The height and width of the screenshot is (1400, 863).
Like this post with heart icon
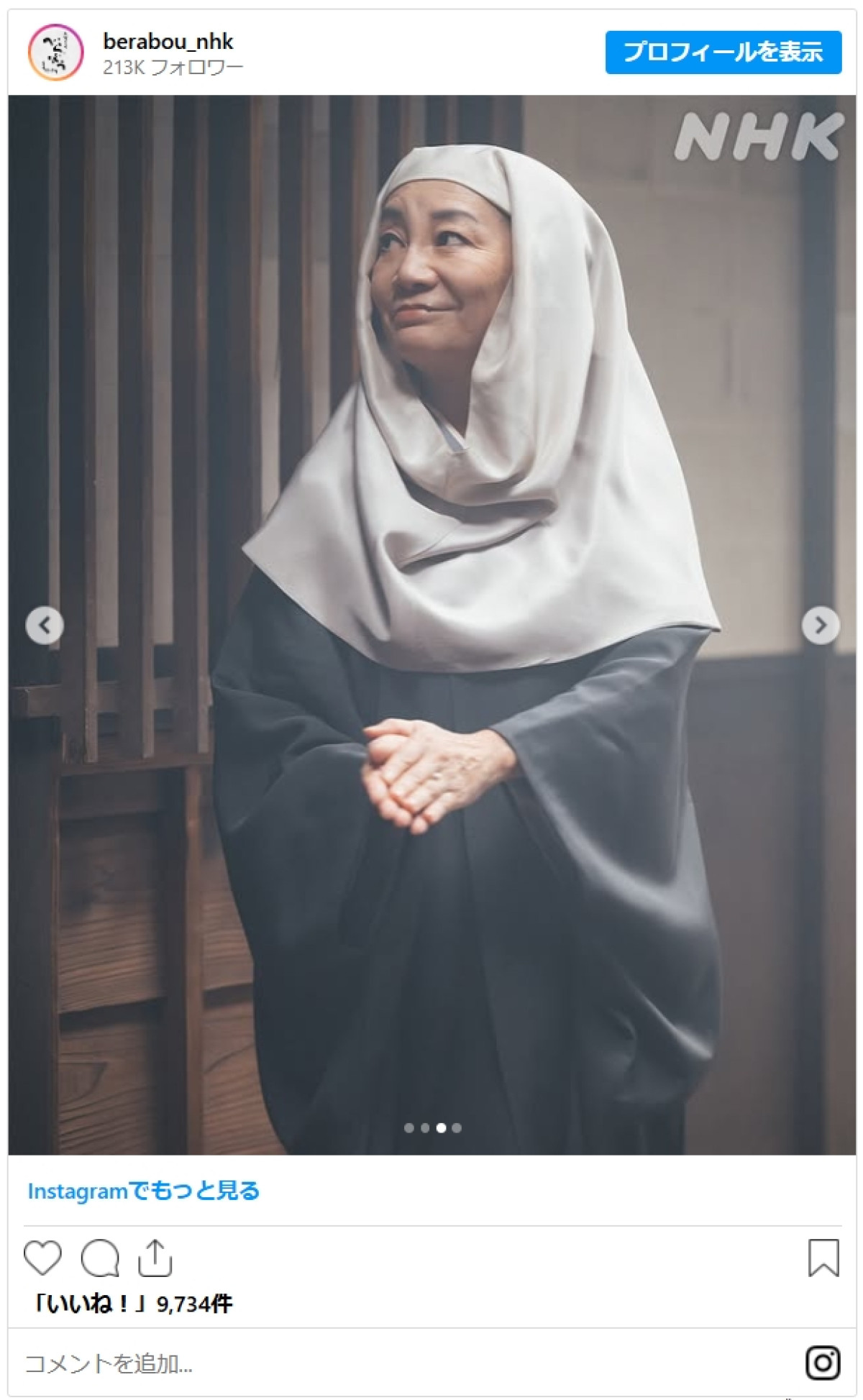(x=42, y=1258)
